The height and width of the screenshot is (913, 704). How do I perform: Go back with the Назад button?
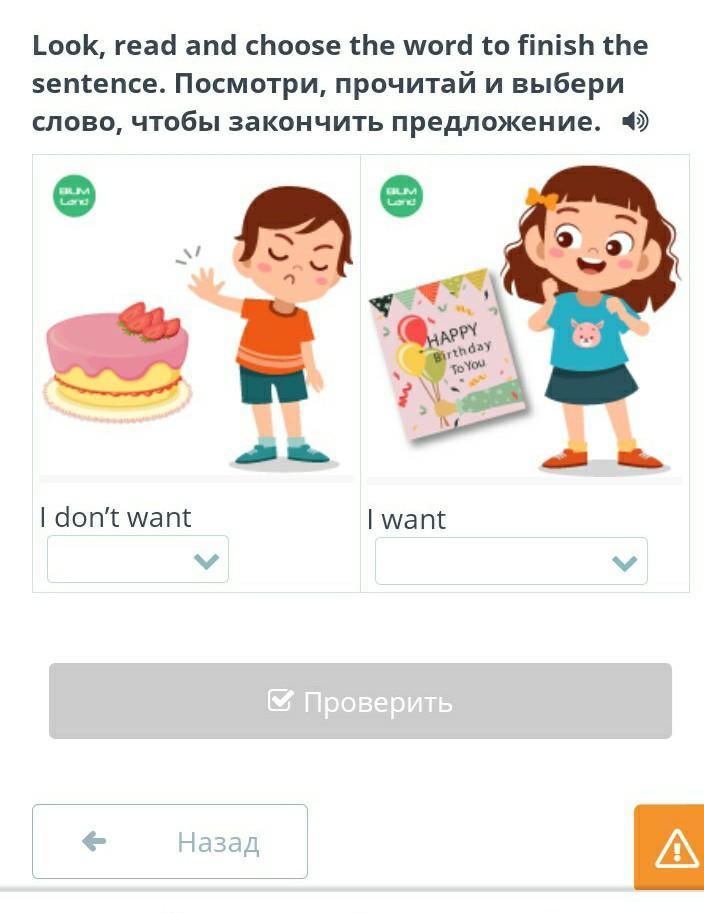coord(170,841)
